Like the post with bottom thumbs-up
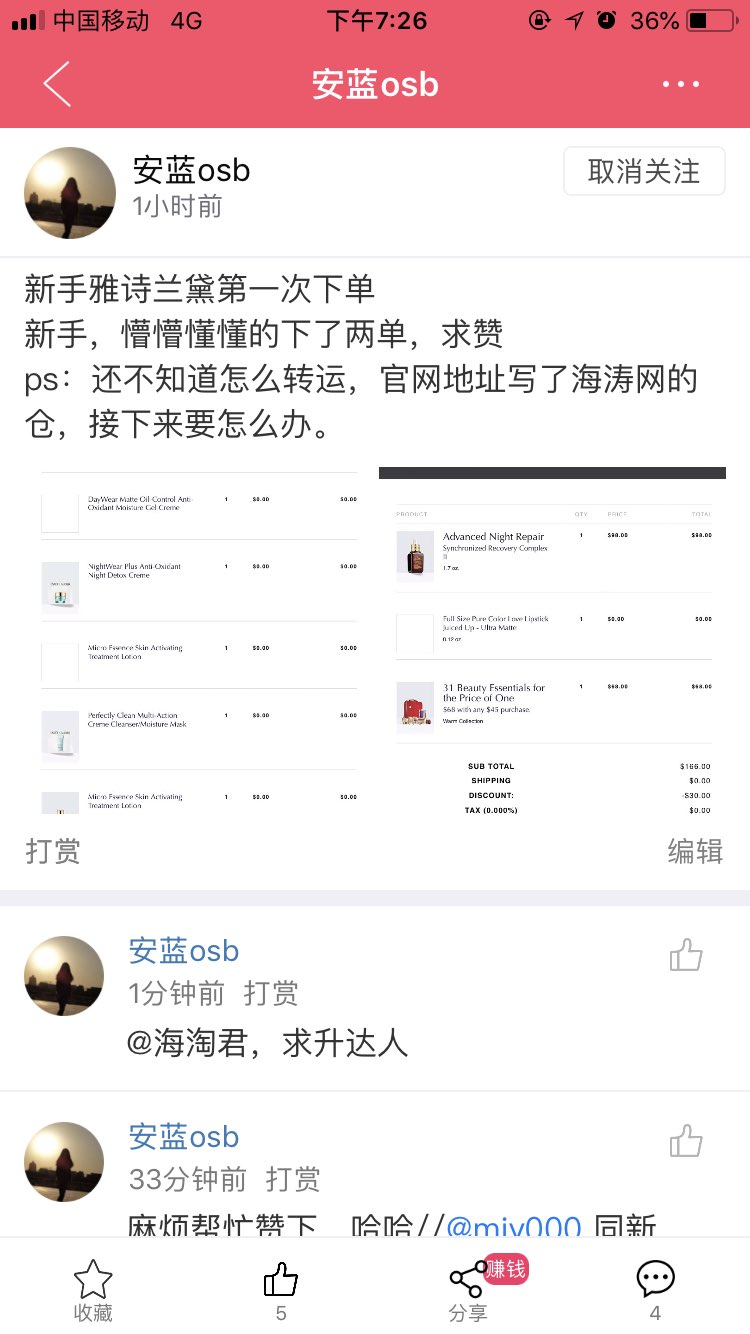Screen dimensions: 750x1334 pos(281,1288)
